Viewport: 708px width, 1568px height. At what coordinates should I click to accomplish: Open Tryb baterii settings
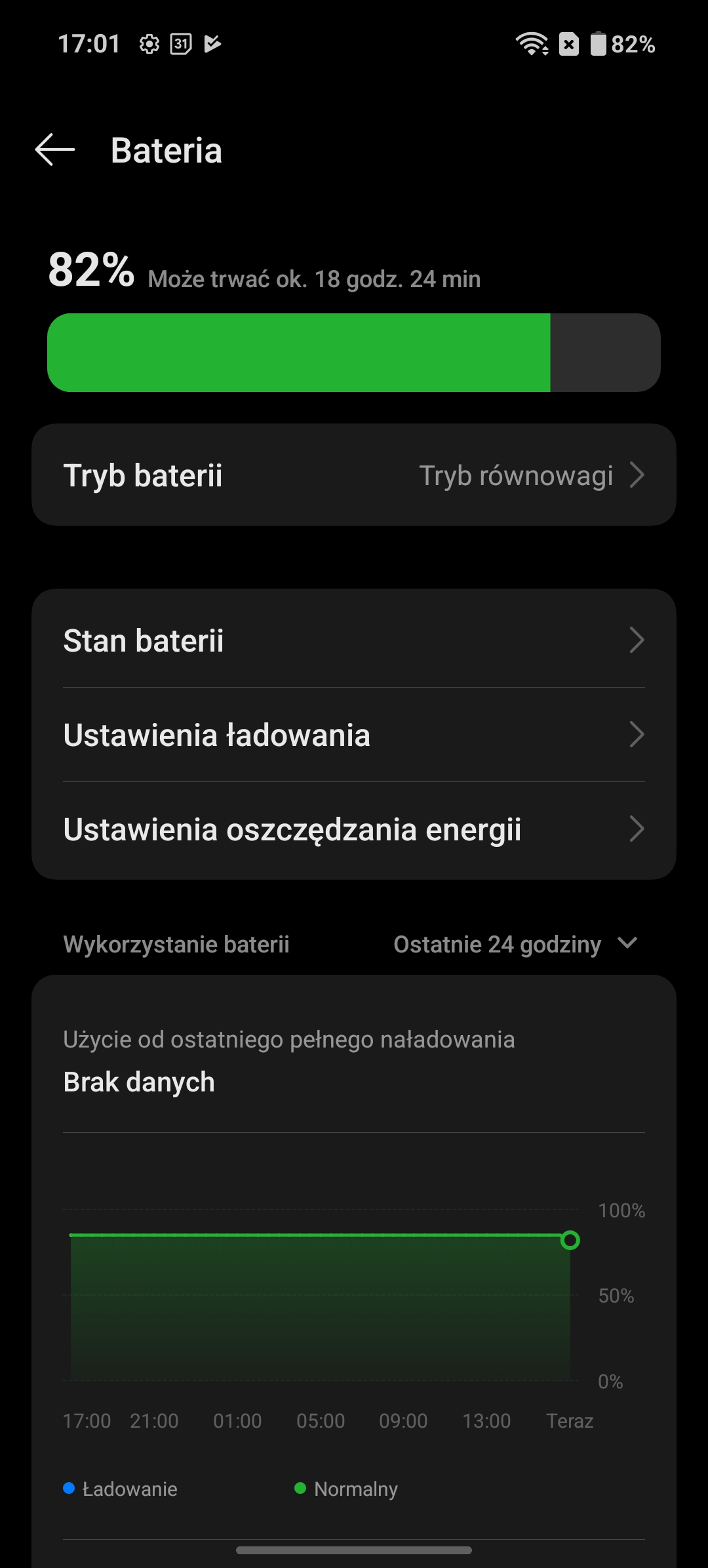pyautogui.click(x=354, y=475)
